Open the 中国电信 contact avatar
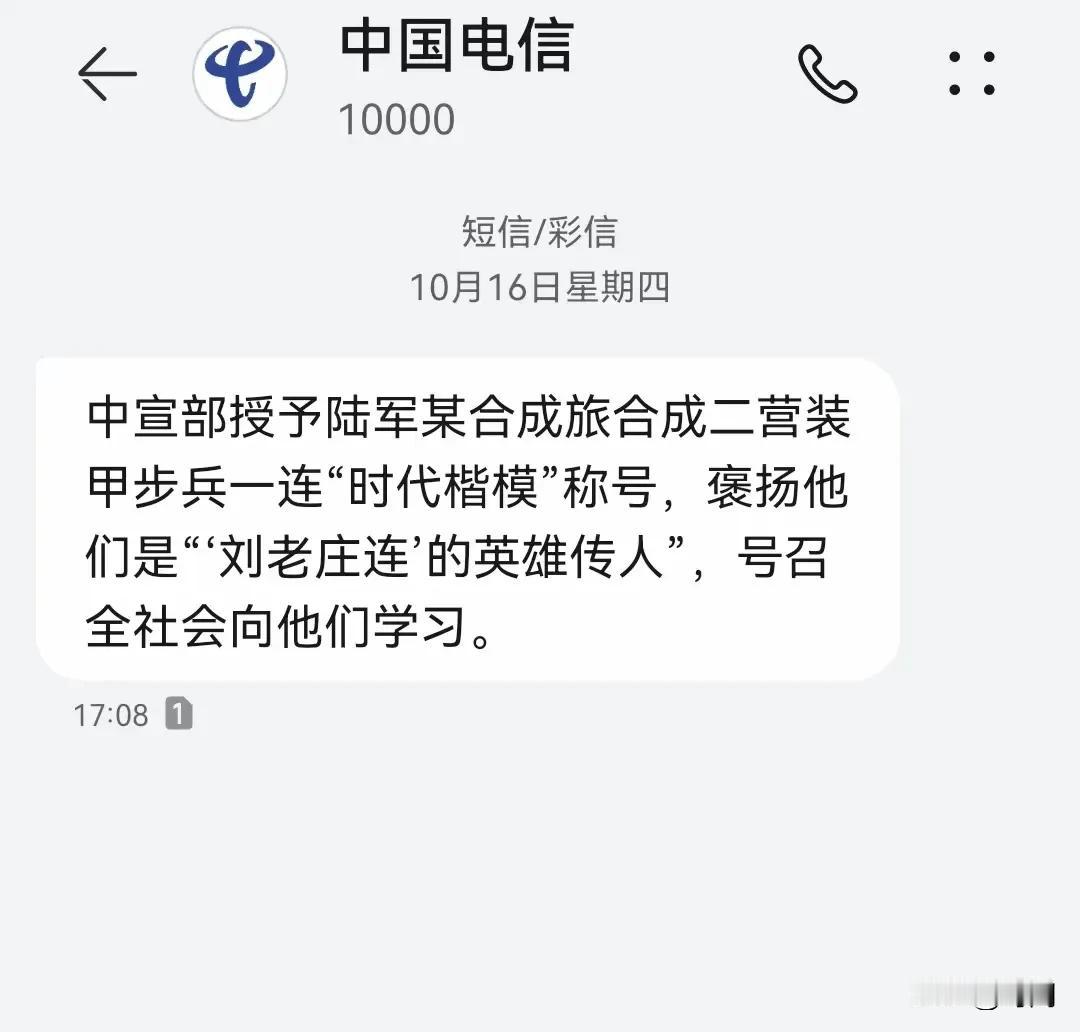The height and width of the screenshot is (1032, 1080). click(240, 74)
